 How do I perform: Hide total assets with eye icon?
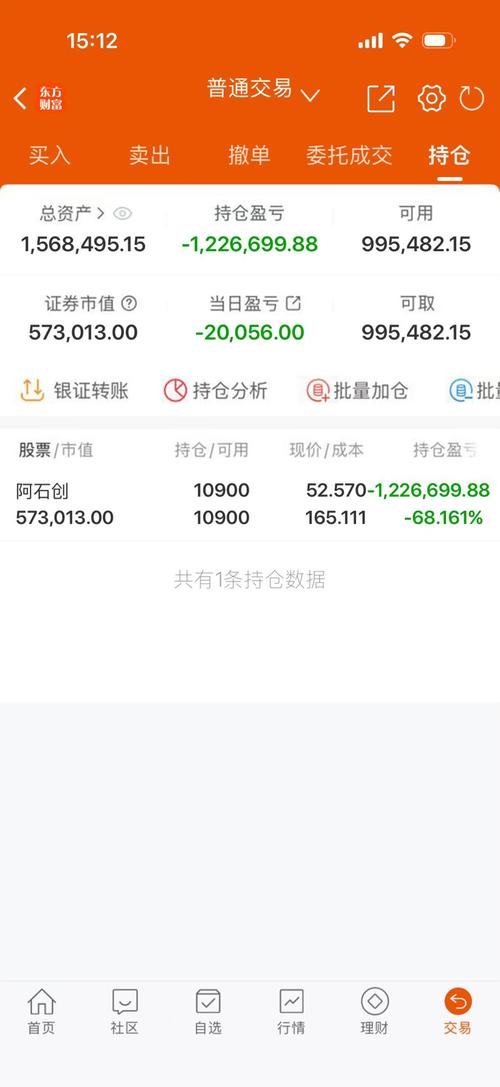click(123, 214)
